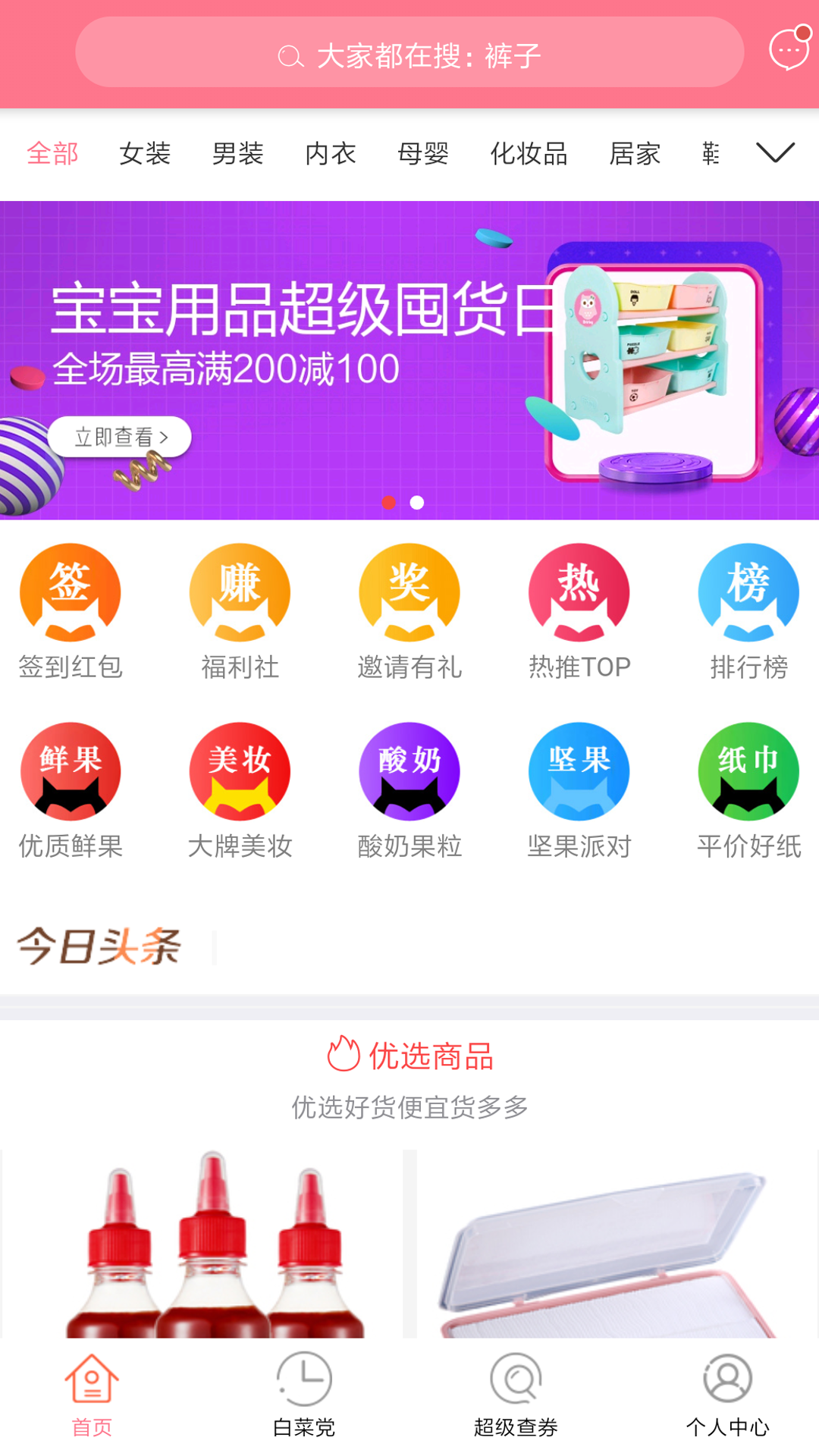
Task: Expand the category list with the chevron
Action: 775,152
